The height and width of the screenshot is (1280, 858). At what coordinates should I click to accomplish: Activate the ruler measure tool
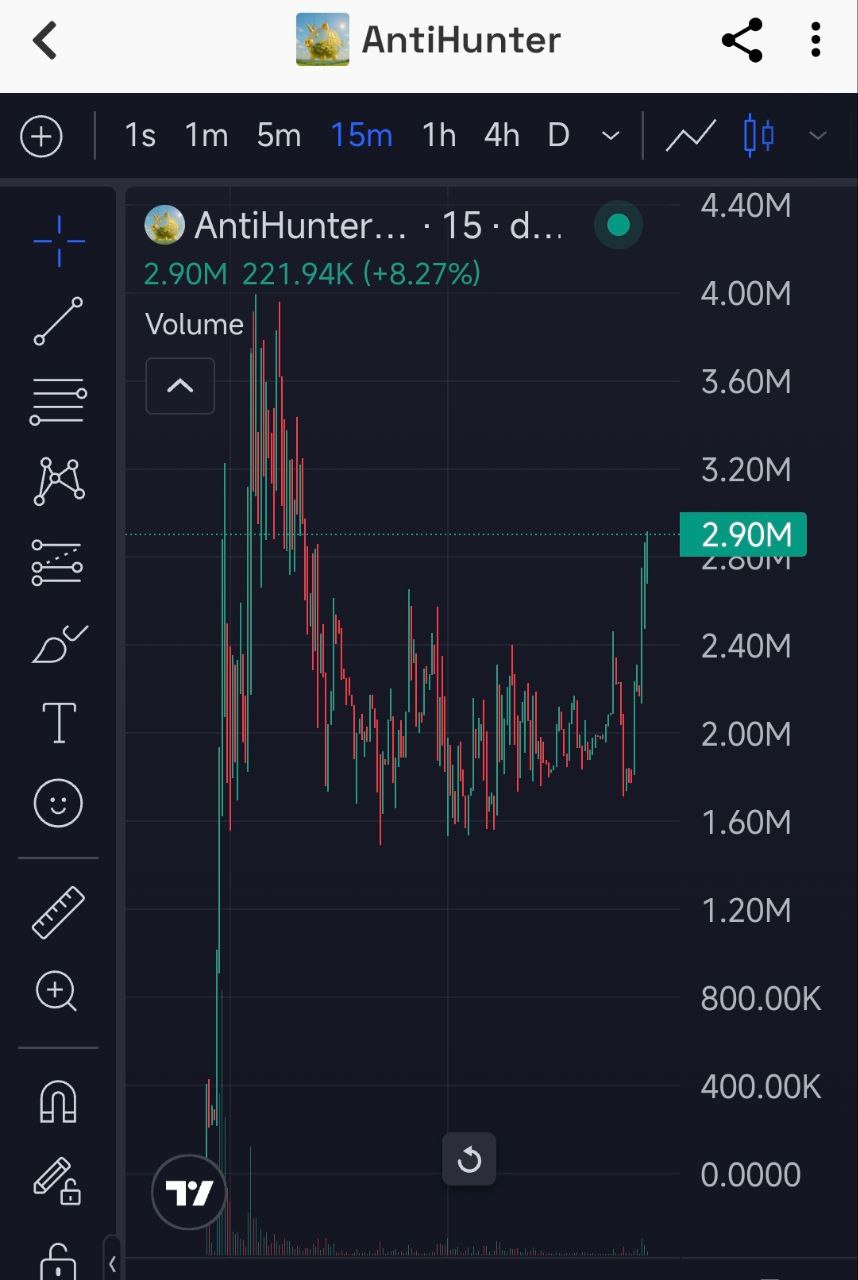[x=59, y=911]
